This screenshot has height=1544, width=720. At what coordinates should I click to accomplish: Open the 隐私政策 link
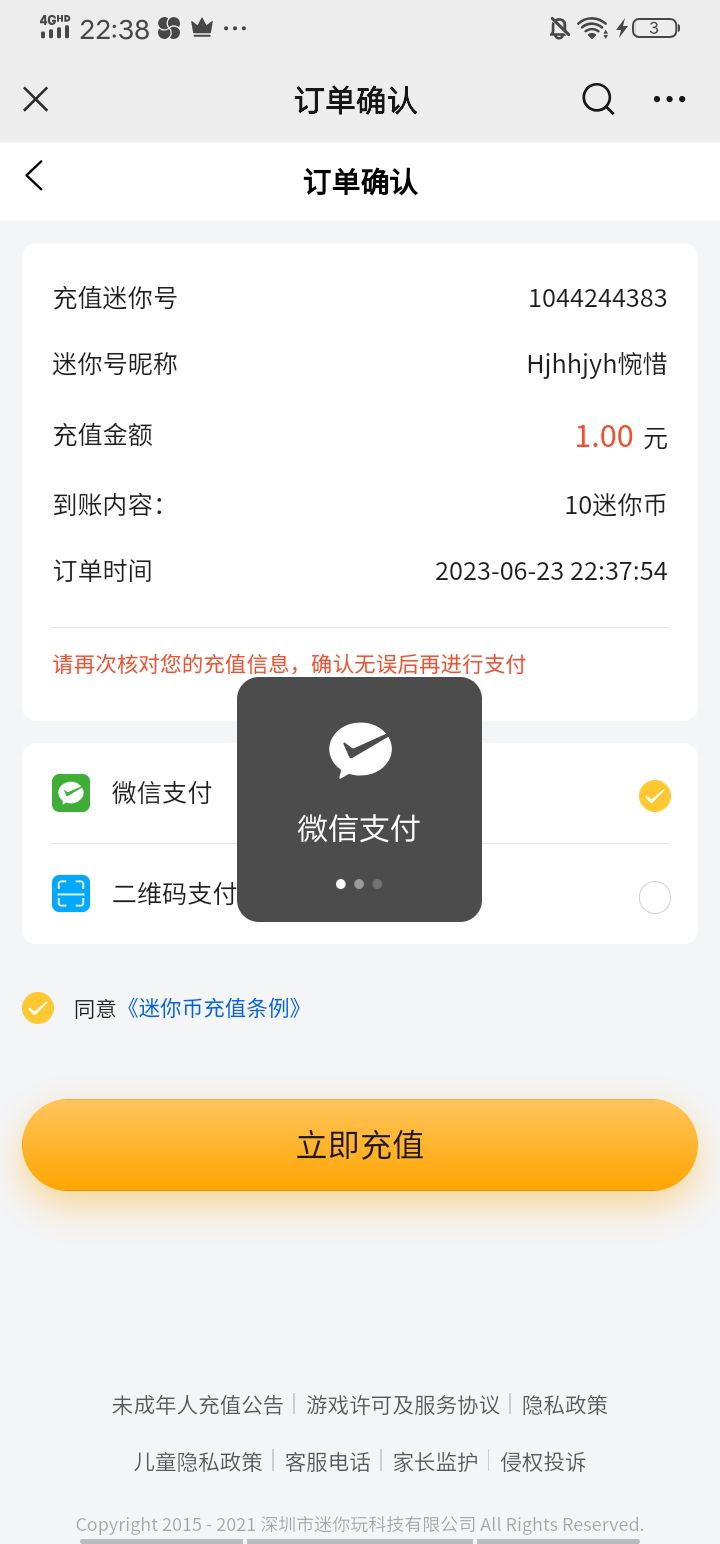coord(565,1405)
